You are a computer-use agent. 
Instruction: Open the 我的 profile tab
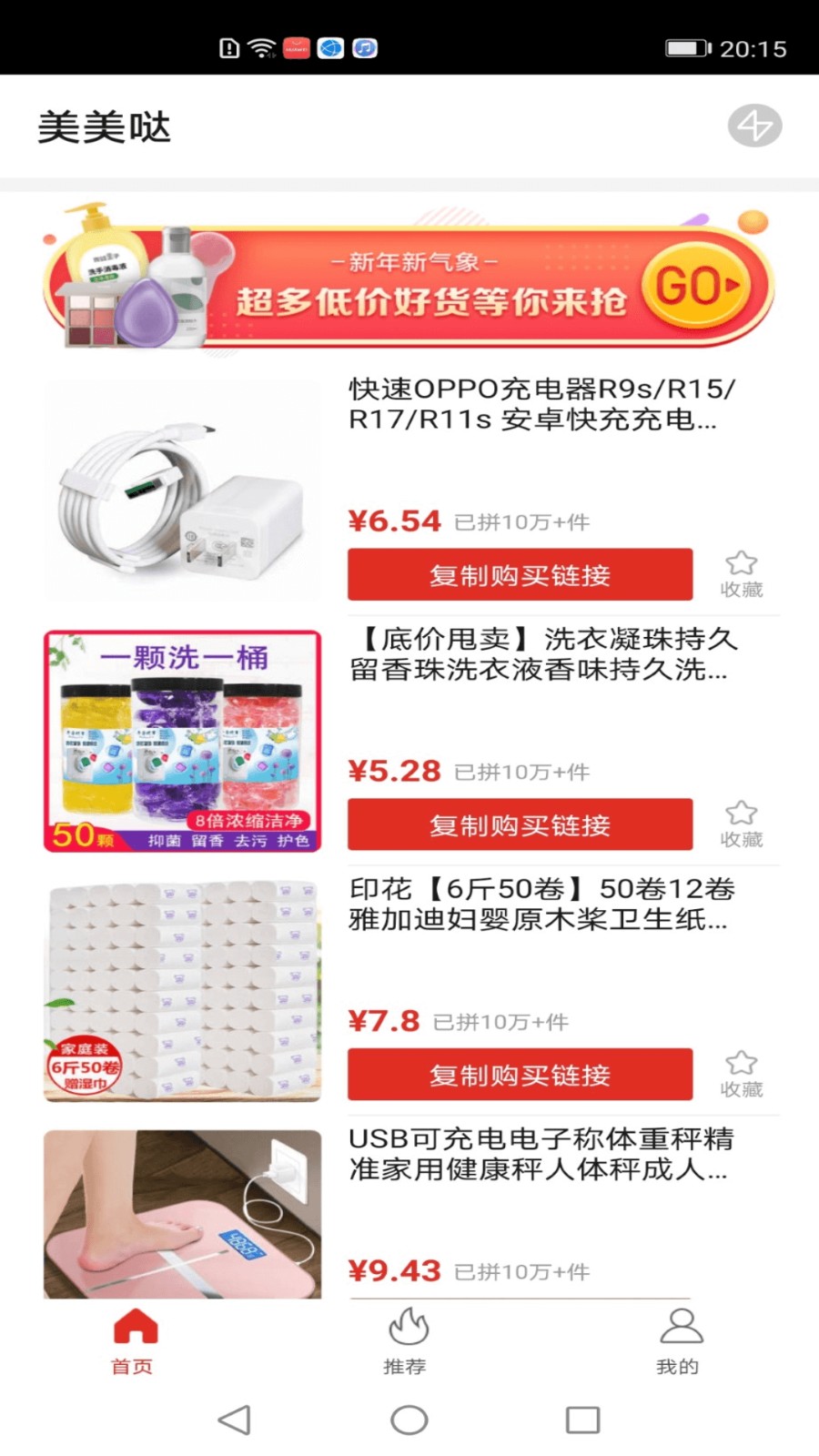pyautogui.click(x=680, y=1342)
